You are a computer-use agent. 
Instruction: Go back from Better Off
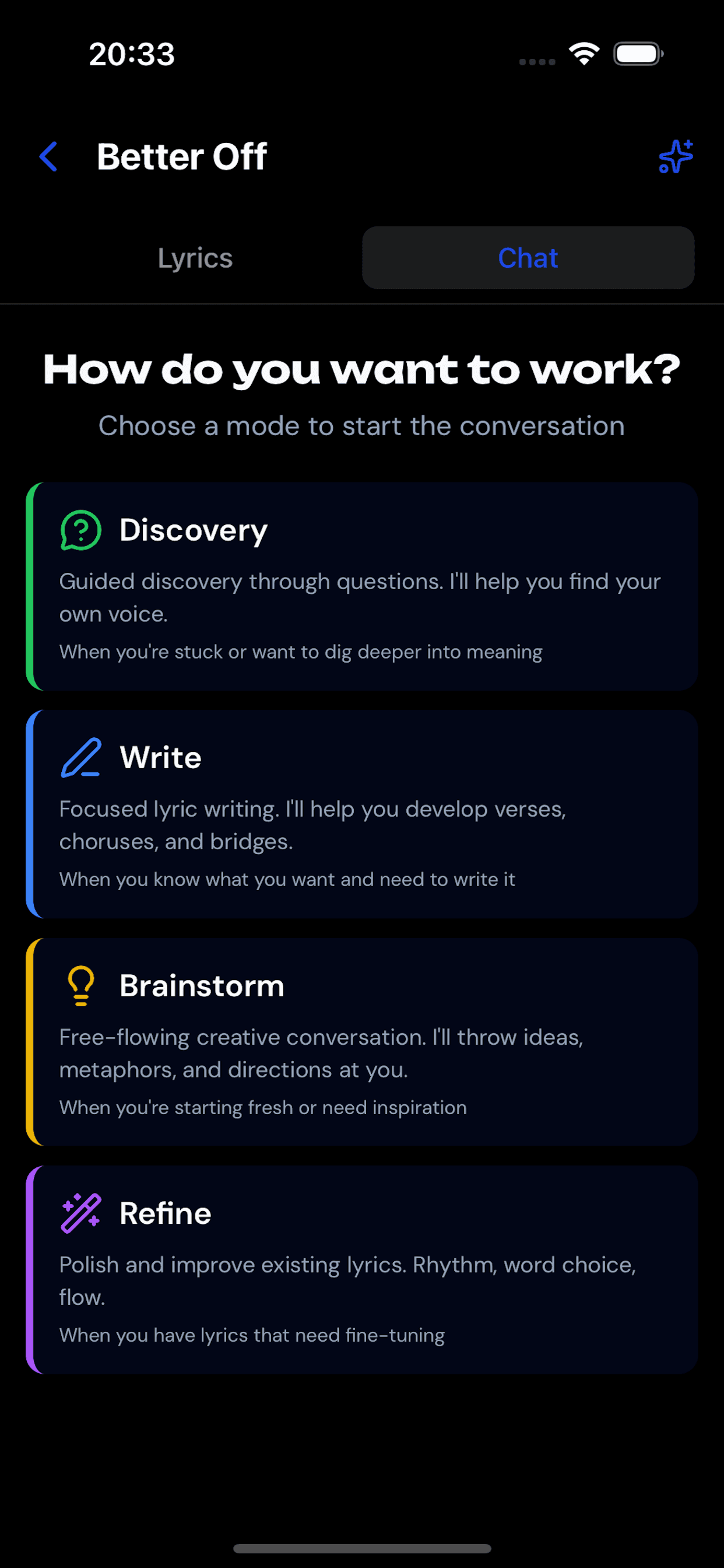pyautogui.click(x=48, y=156)
